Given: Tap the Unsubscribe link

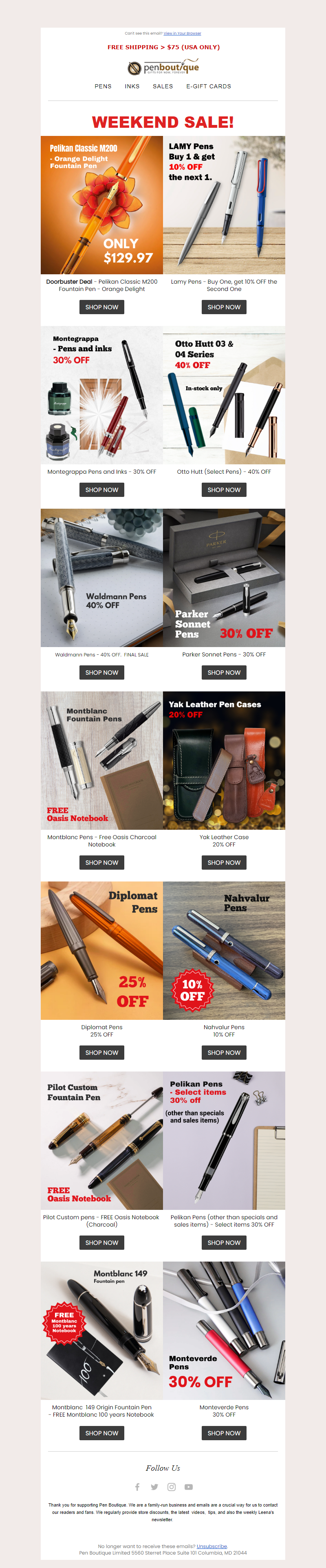Looking at the screenshot, I should (211, 1546).
